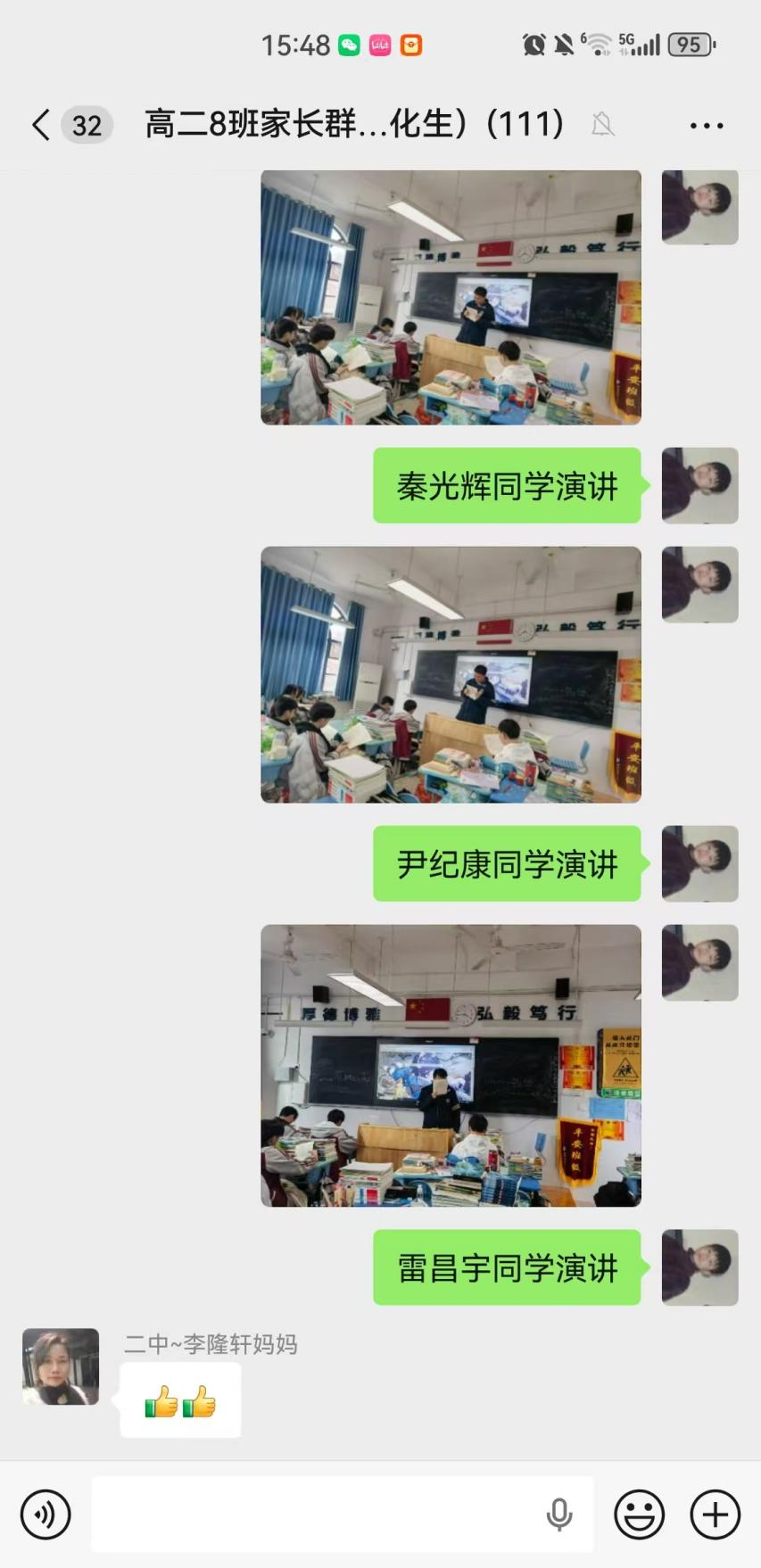Image resolution: width=761 pixels, height=1568 pixels.
Task: Open the group chat overflow menu
Action: [x=706, y=126]
